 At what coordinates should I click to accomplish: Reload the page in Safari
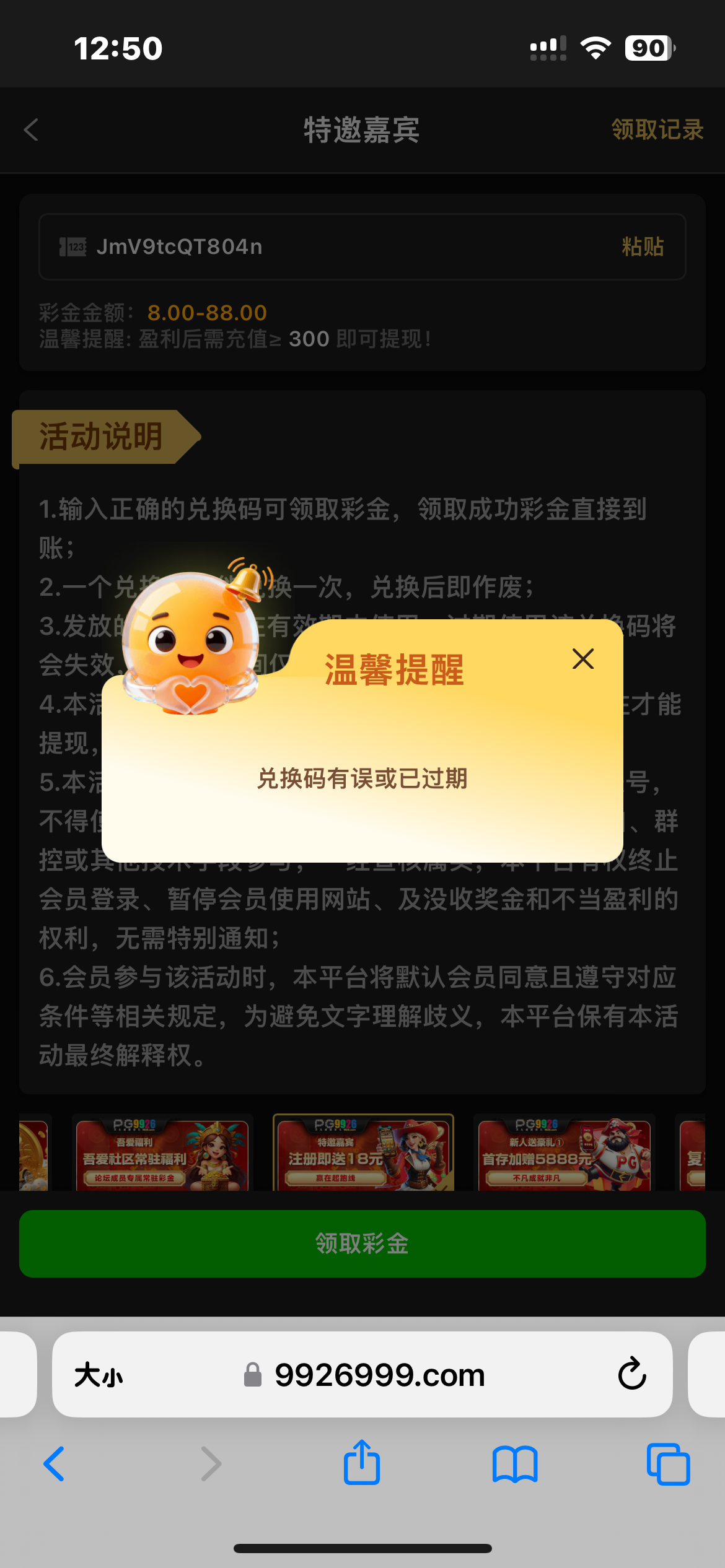631,1374
